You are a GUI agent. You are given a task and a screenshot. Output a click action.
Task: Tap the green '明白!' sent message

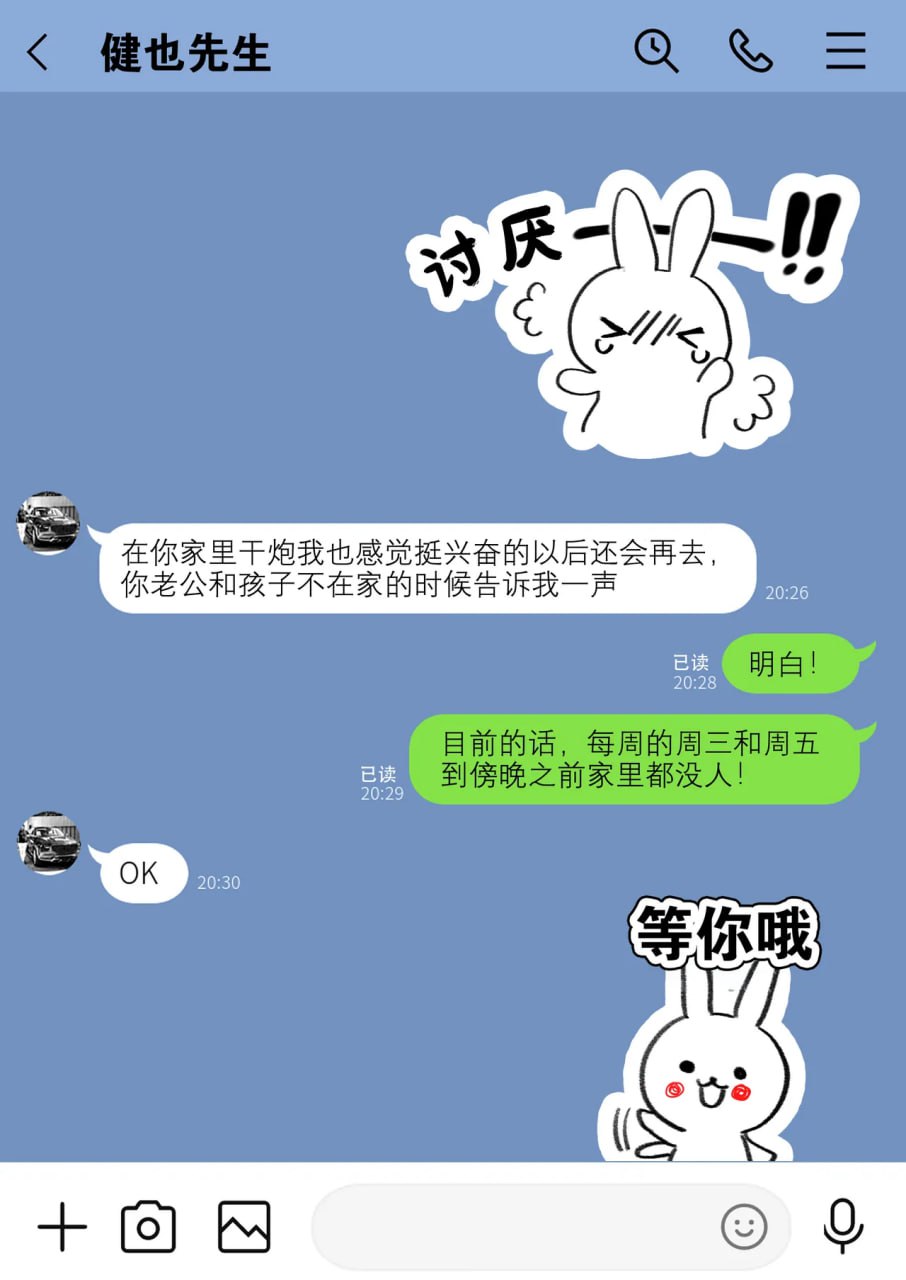point(790,662)
